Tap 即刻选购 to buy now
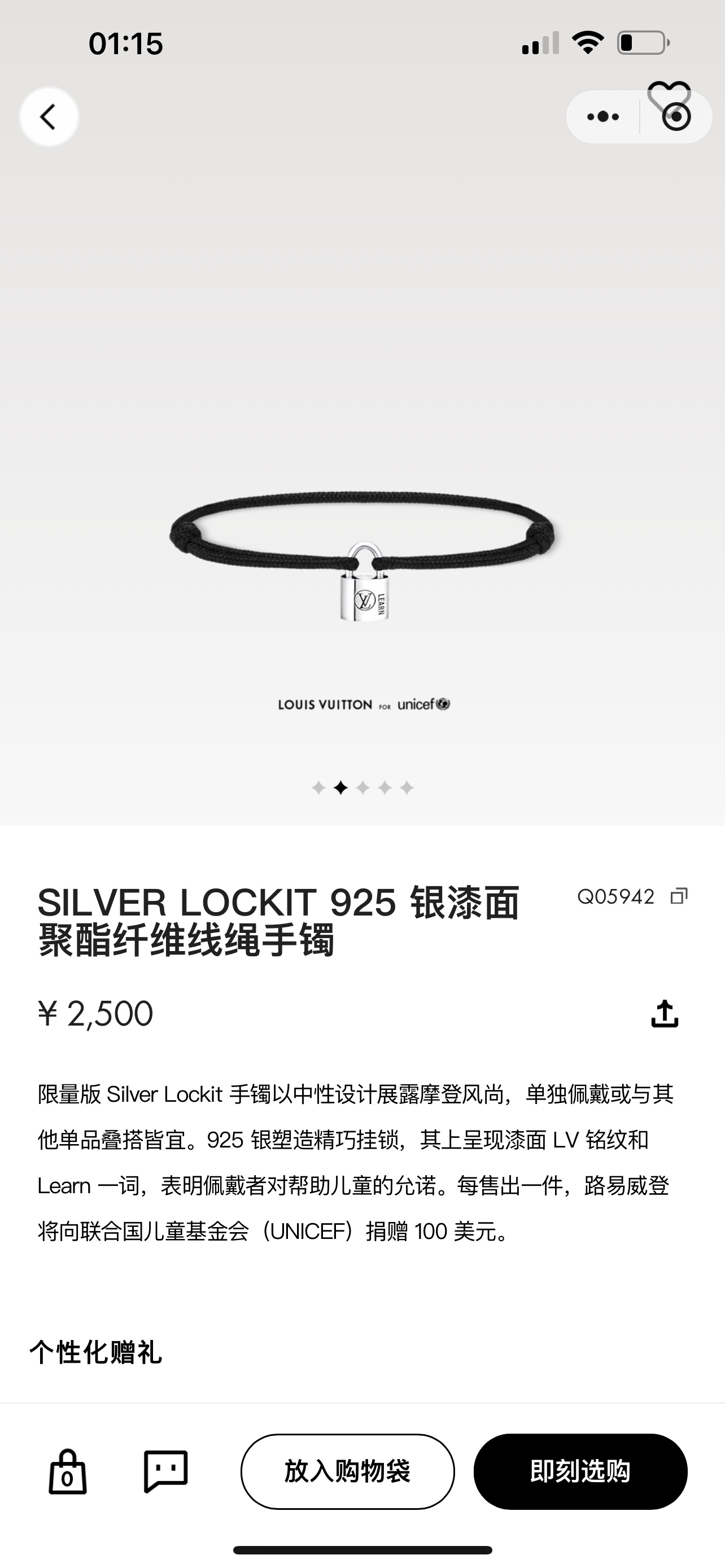The image size is (725, 1568). (580, 1471)
